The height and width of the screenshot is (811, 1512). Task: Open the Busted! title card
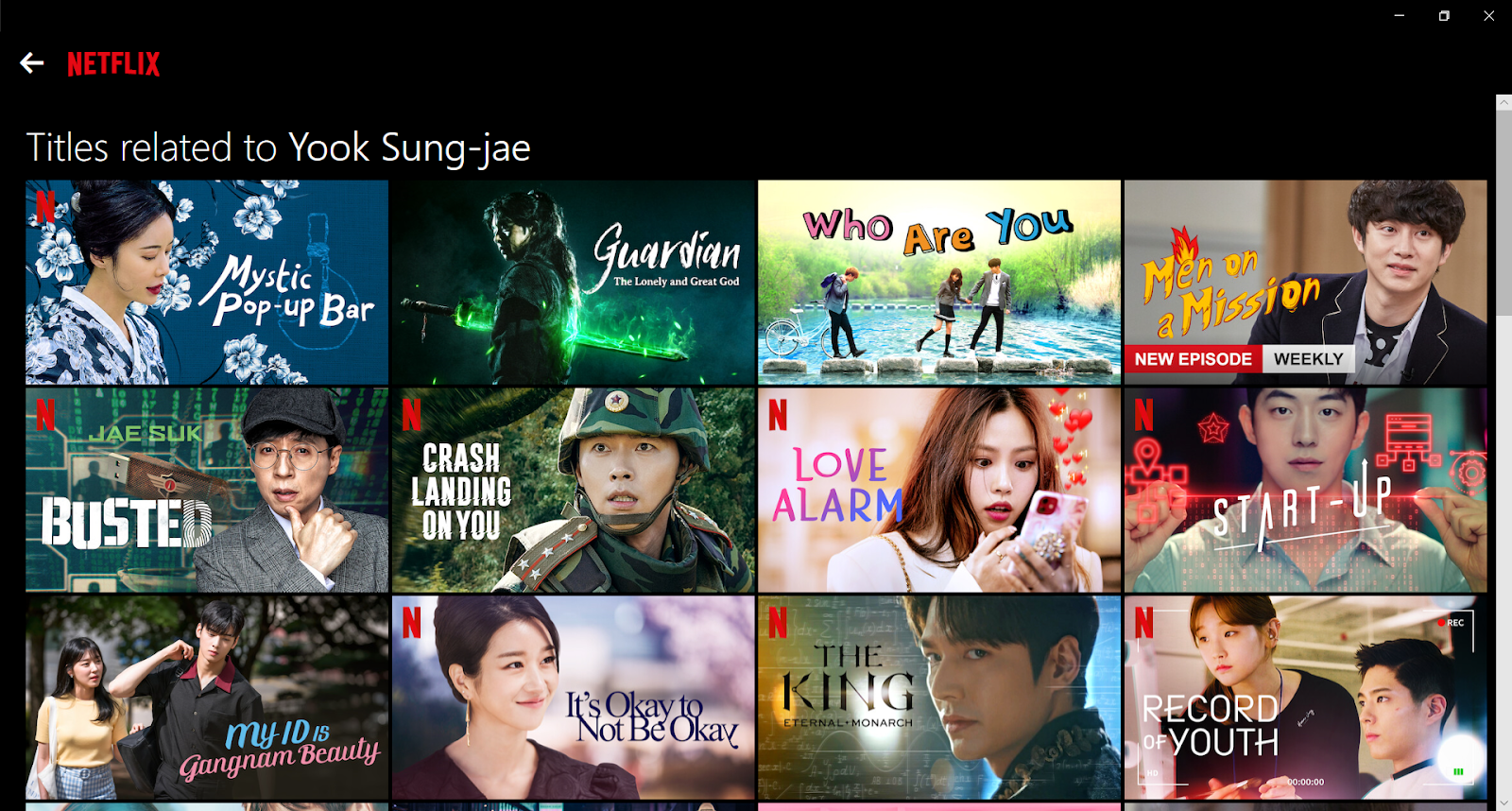point(207,490)
